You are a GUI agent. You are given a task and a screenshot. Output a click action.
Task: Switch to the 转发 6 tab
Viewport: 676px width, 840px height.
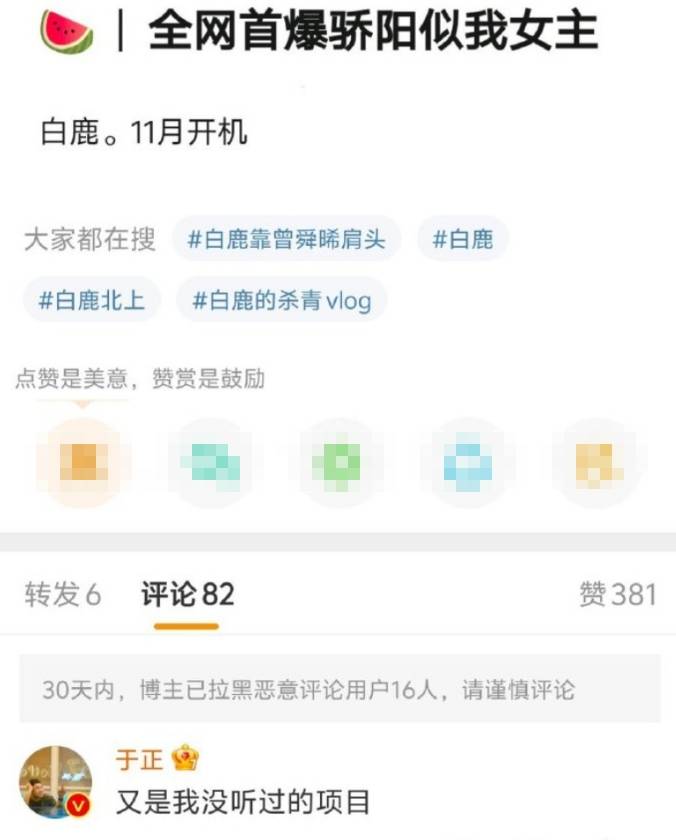point(62,595)
